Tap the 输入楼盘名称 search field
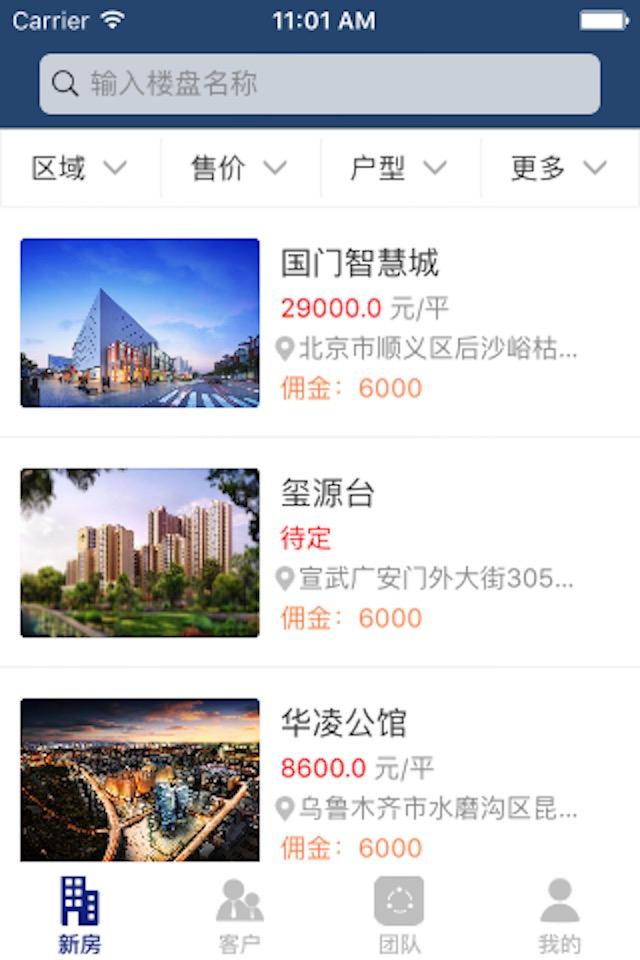The image size is (640, 960). 320,84
